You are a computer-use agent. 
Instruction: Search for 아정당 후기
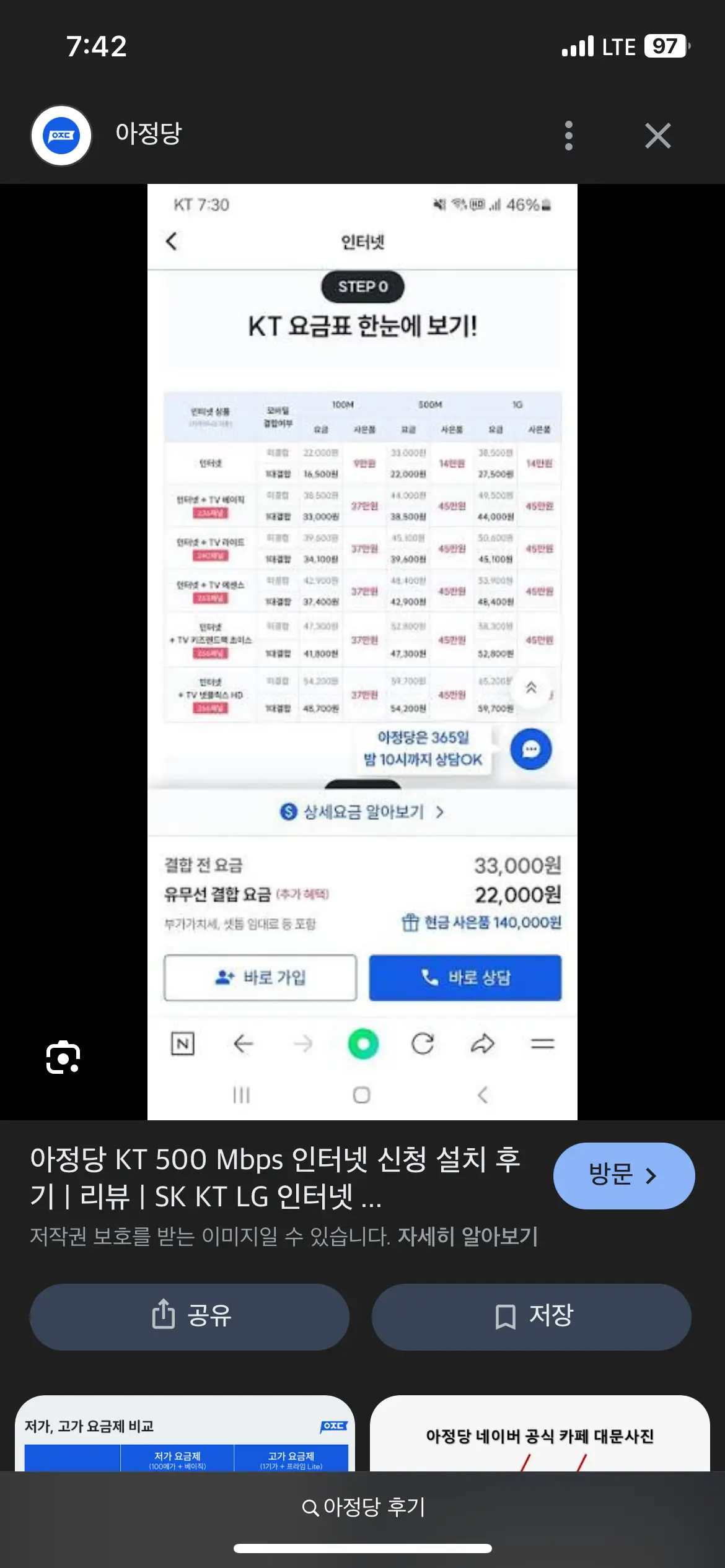click(x=363, y=1507)
